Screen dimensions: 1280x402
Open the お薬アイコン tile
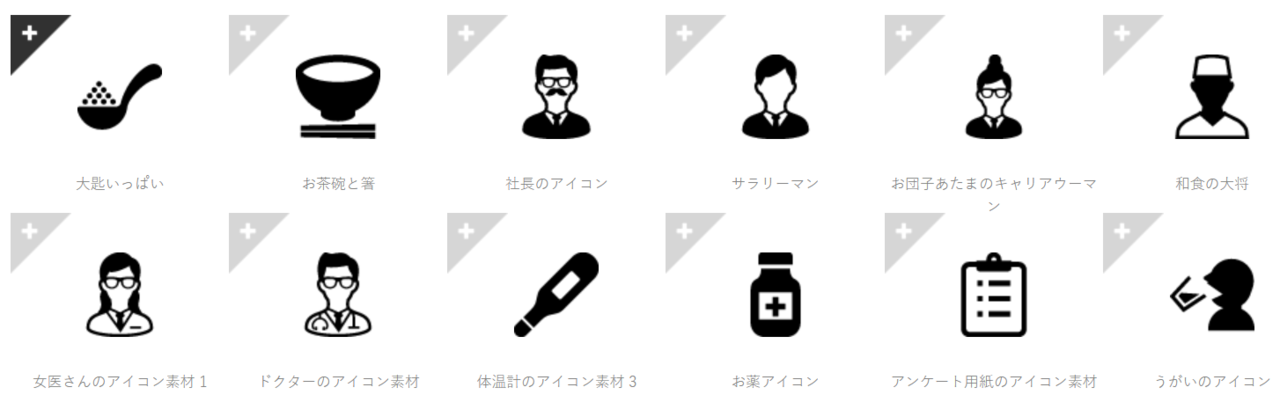(x=775, y=295)
